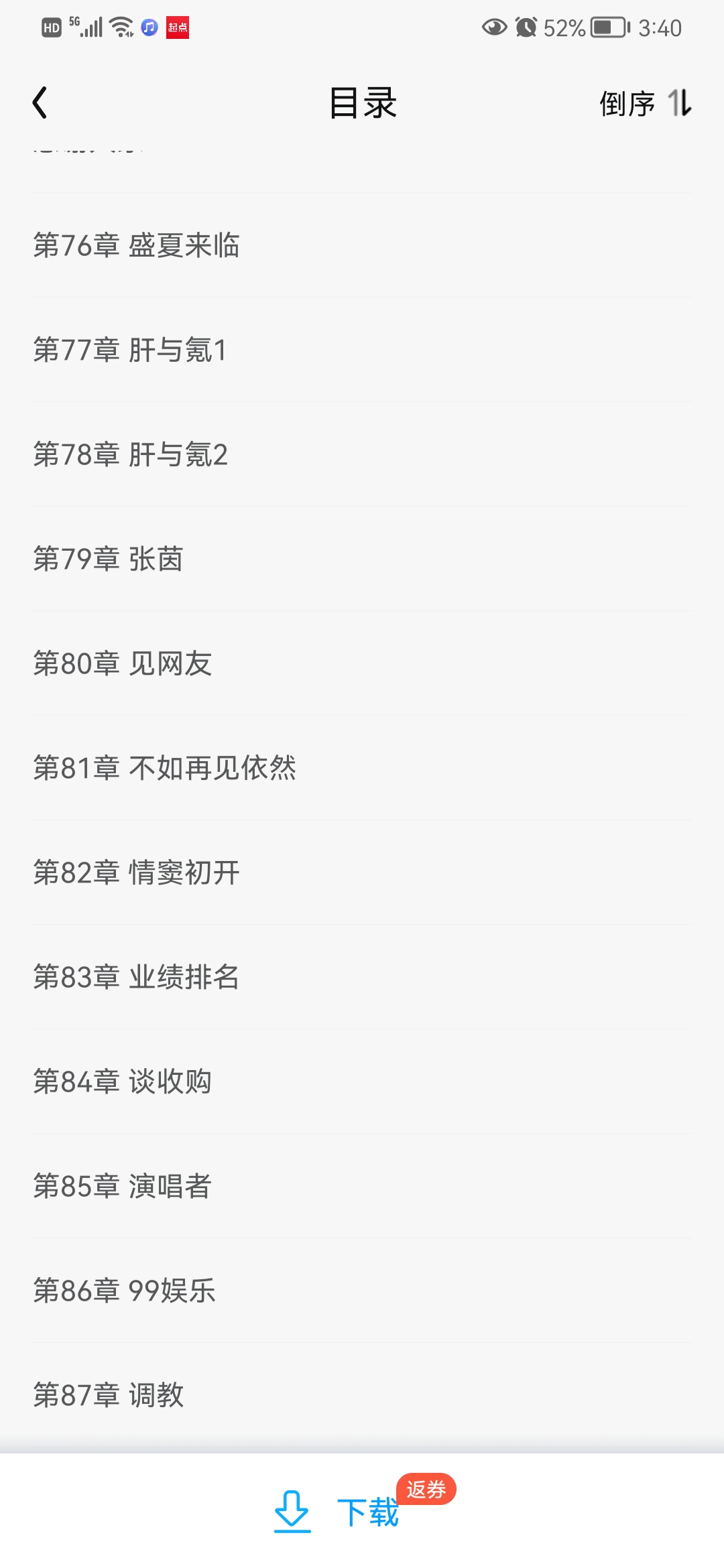Open 第87章 调教
Viewport: 724px width, 1568px height.
point(109,1395)
